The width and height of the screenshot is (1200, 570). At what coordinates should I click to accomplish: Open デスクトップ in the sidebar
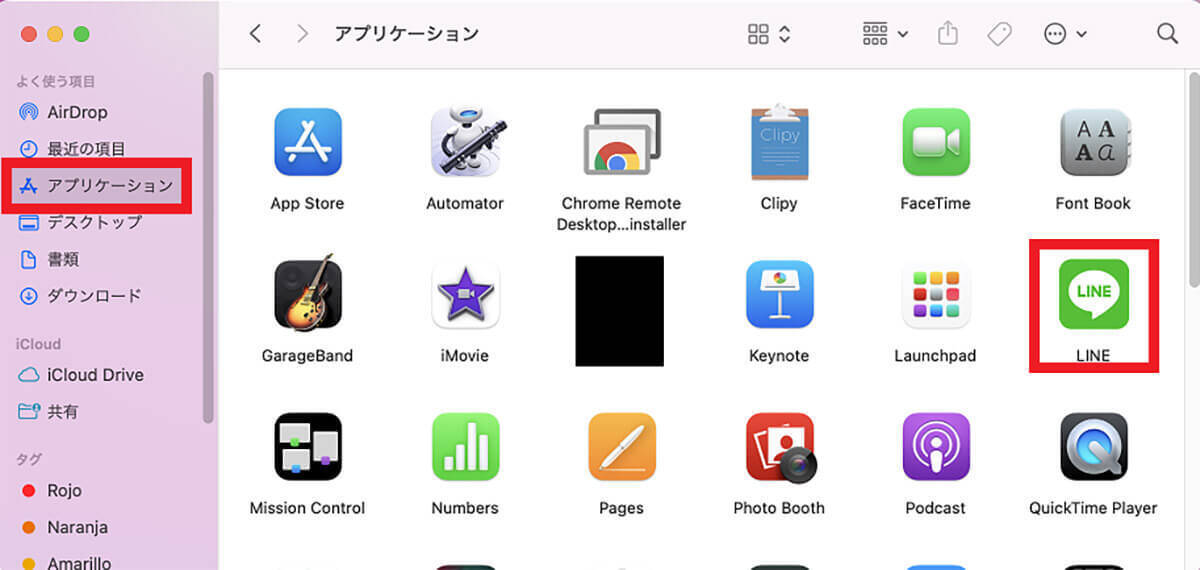pos(94,222)
